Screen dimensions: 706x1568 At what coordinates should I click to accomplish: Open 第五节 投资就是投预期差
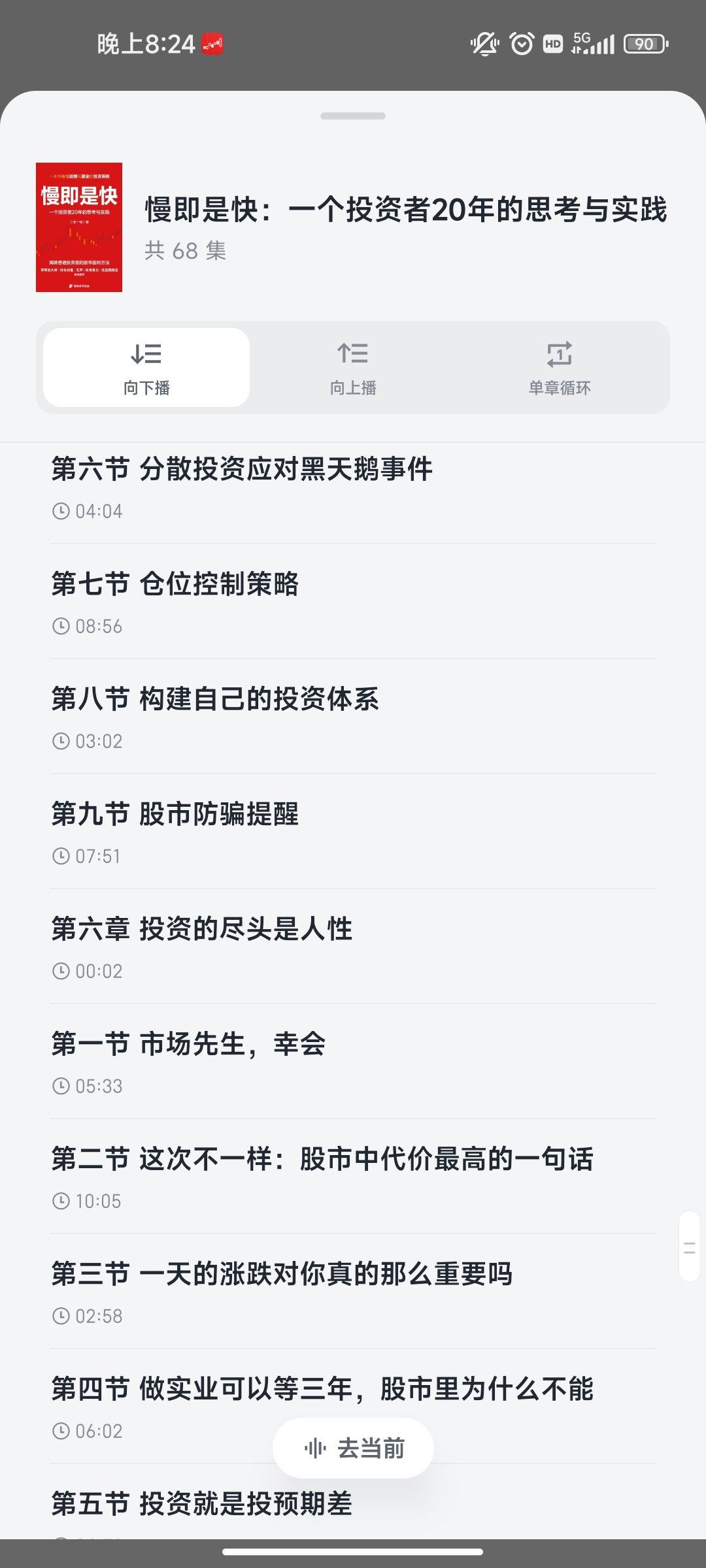[x=202, y=1504]
